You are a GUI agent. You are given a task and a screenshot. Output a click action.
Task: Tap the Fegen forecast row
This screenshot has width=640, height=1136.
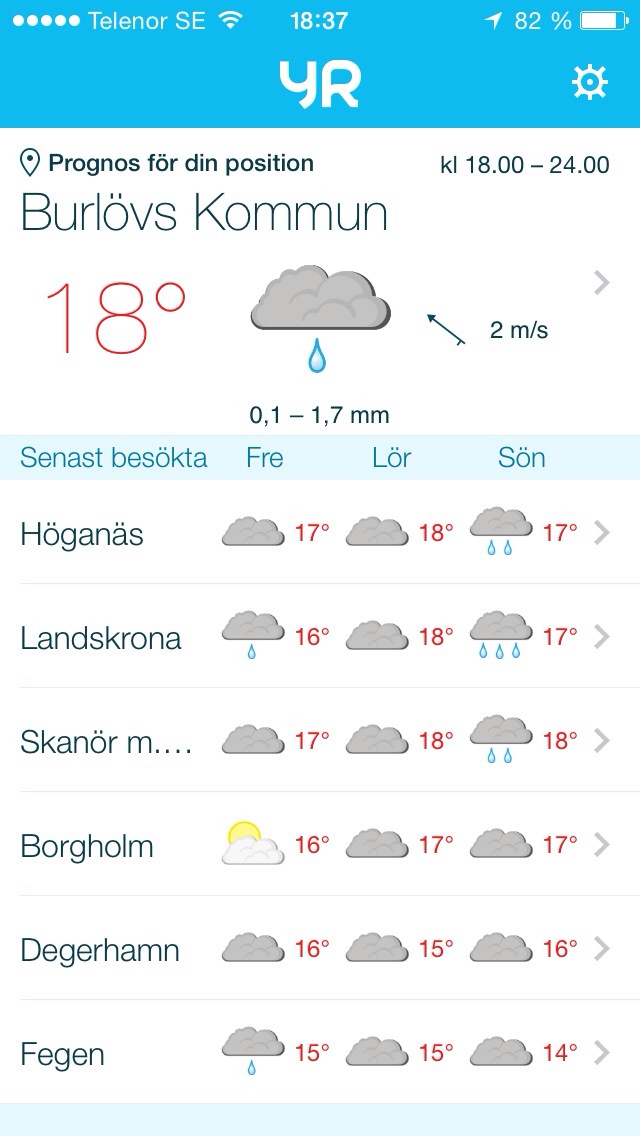pyautogui.click(x=320, y=1052)
